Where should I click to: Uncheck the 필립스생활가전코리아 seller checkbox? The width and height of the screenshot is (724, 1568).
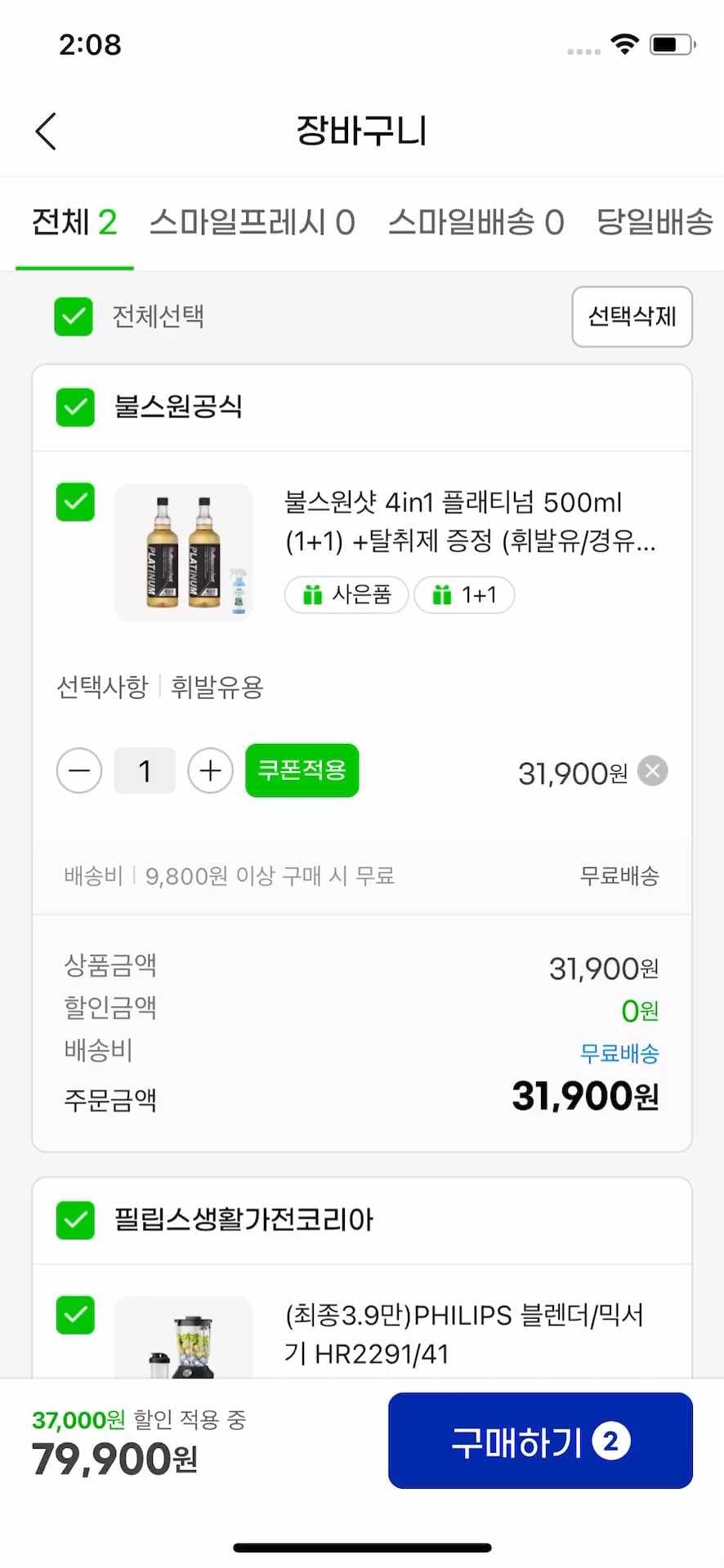[x=75, y=1220]
